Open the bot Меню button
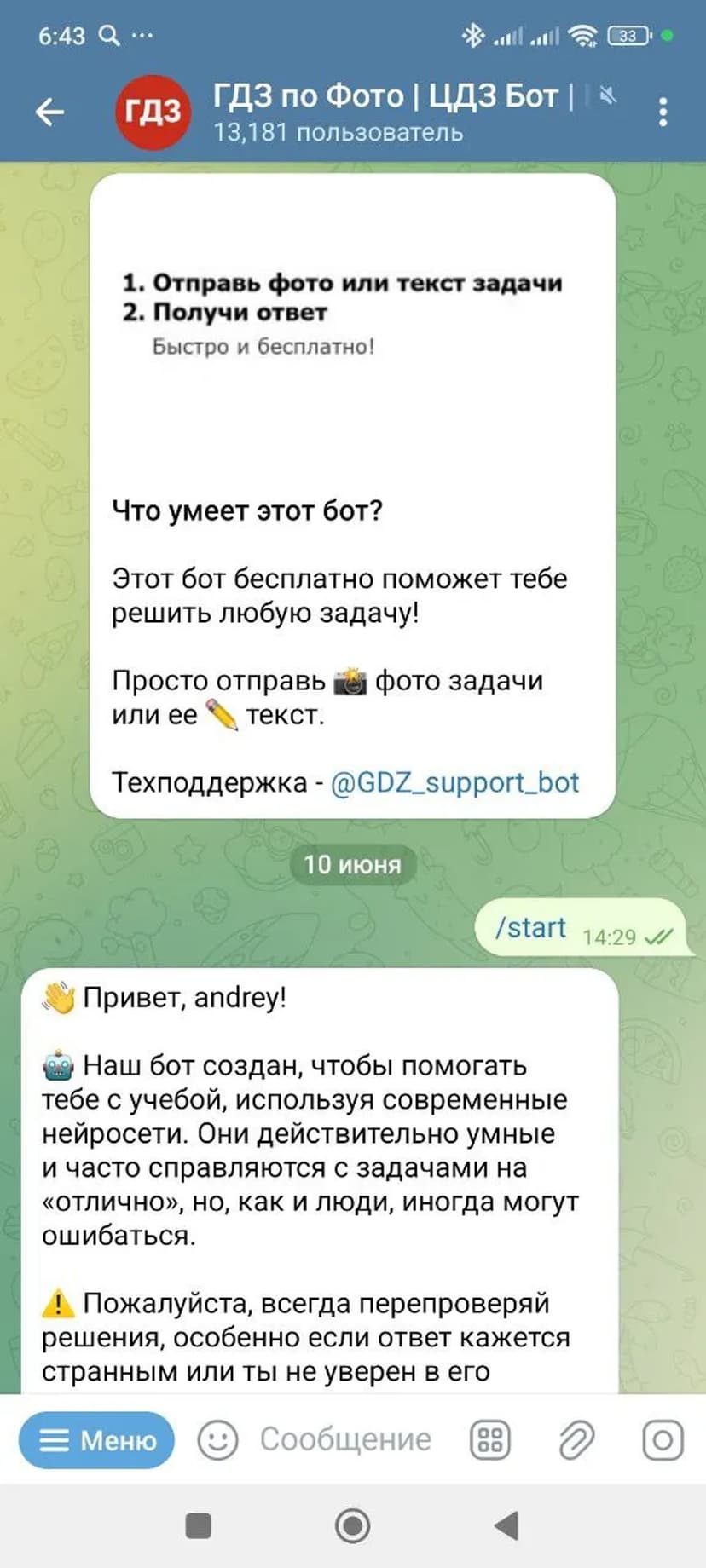The image size is (706, 1568). (x=96, y=1440)
